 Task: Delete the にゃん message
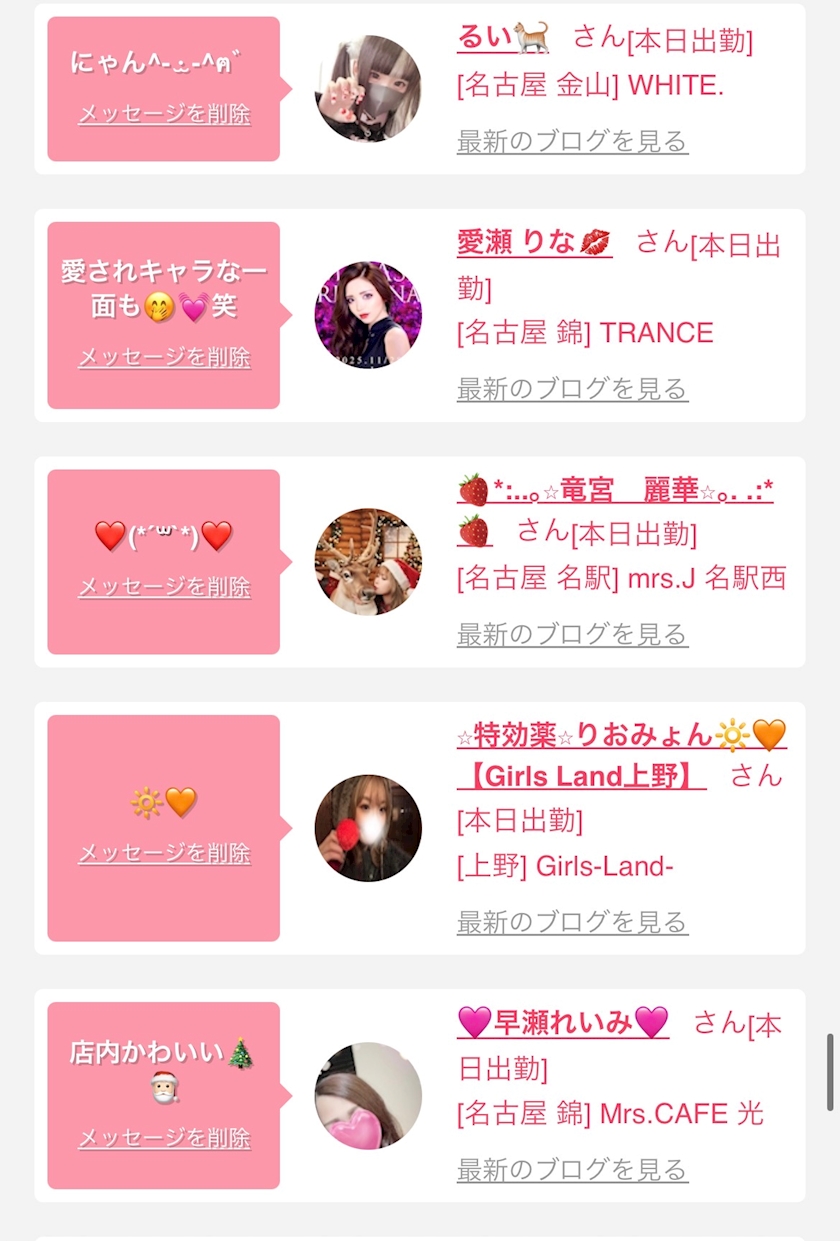pos(164,114)
